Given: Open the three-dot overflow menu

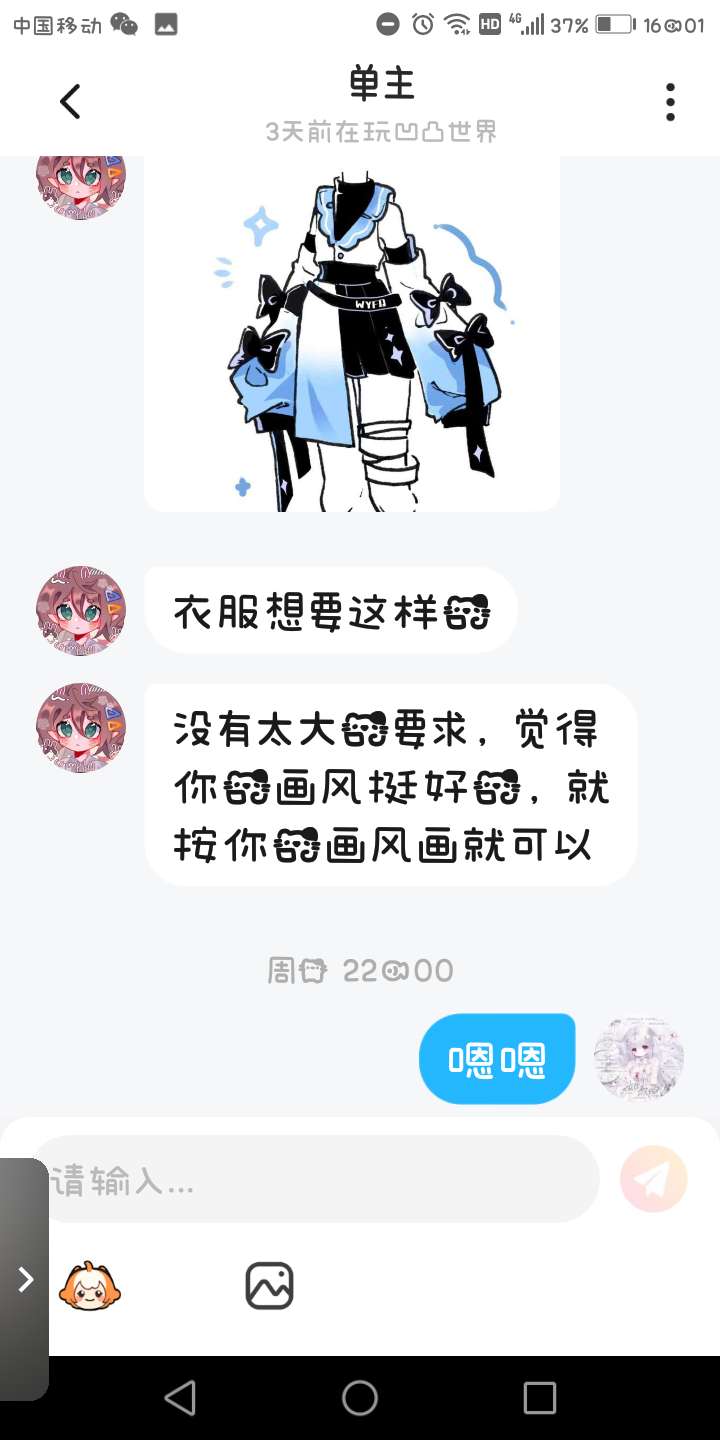Looking at the screenshot, I should [x=670, y=101].
